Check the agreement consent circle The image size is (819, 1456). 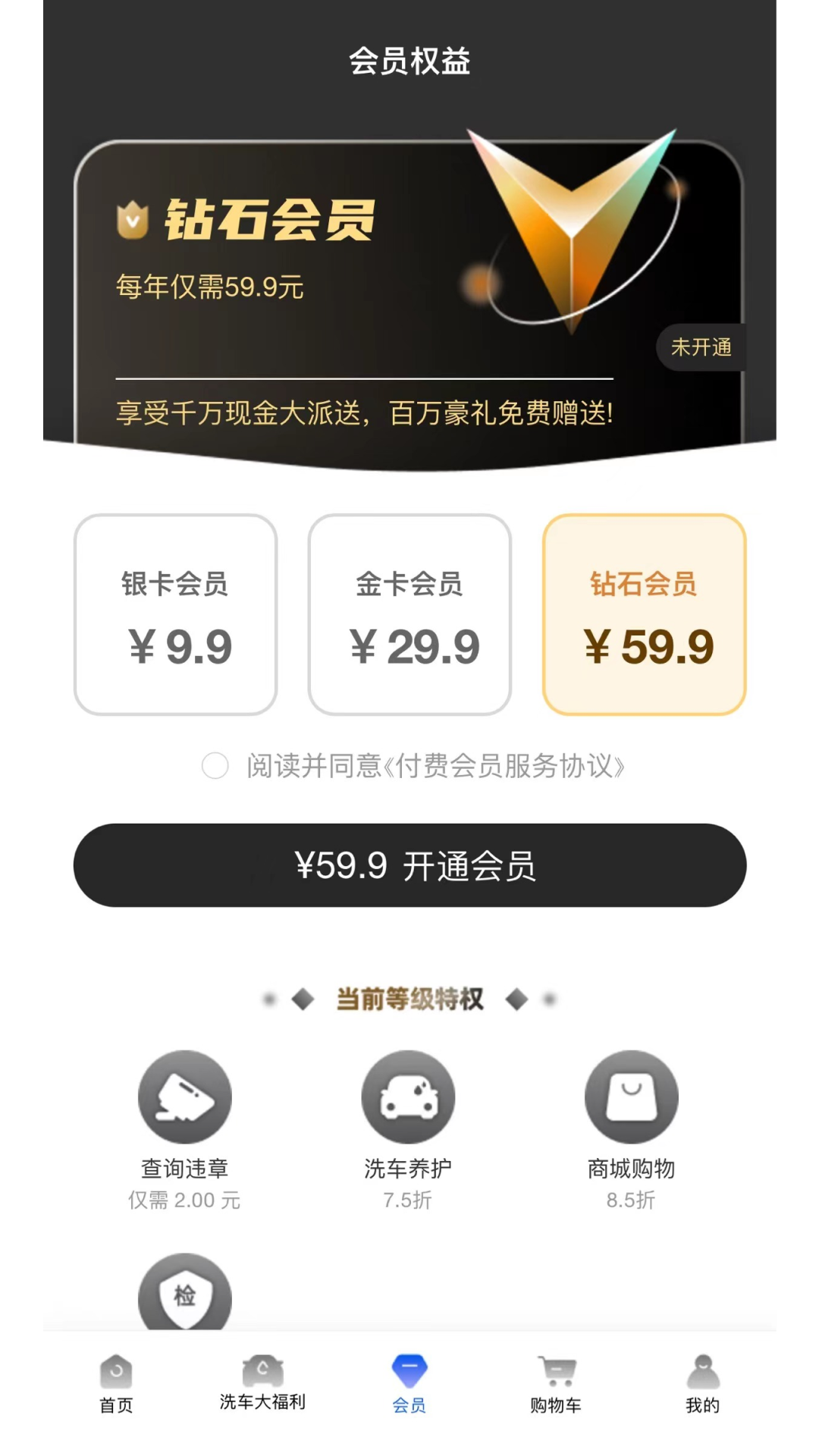tap(215, 767)
